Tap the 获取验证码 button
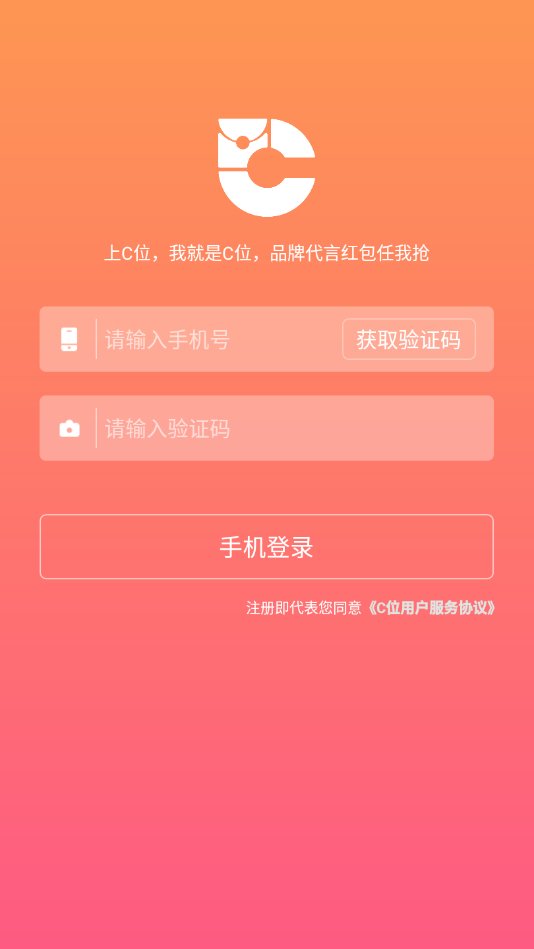The image size is (534, 949). (x=409, y=340)
